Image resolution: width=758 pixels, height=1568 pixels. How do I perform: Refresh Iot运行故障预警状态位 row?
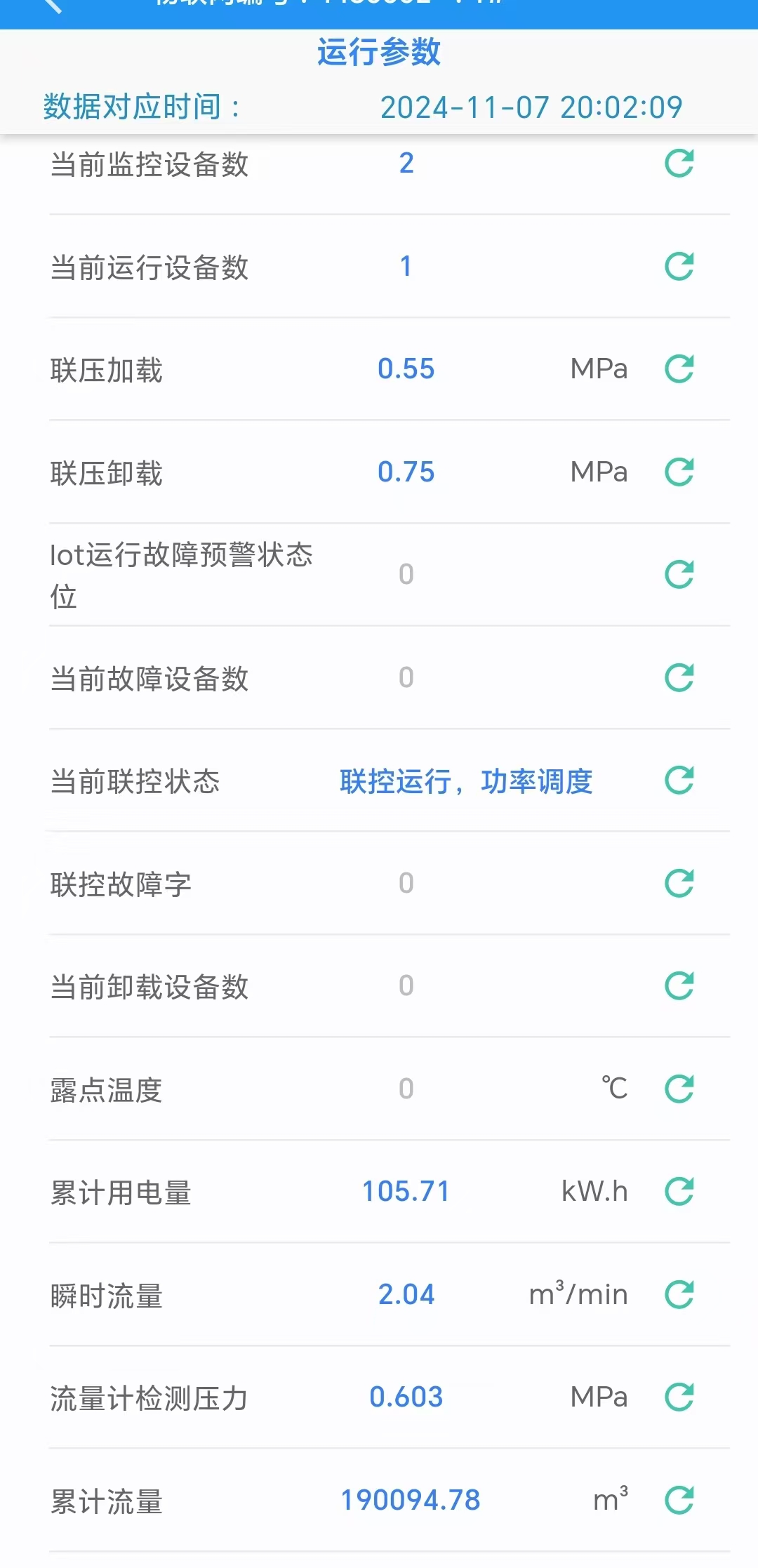[x=679, y=575]
